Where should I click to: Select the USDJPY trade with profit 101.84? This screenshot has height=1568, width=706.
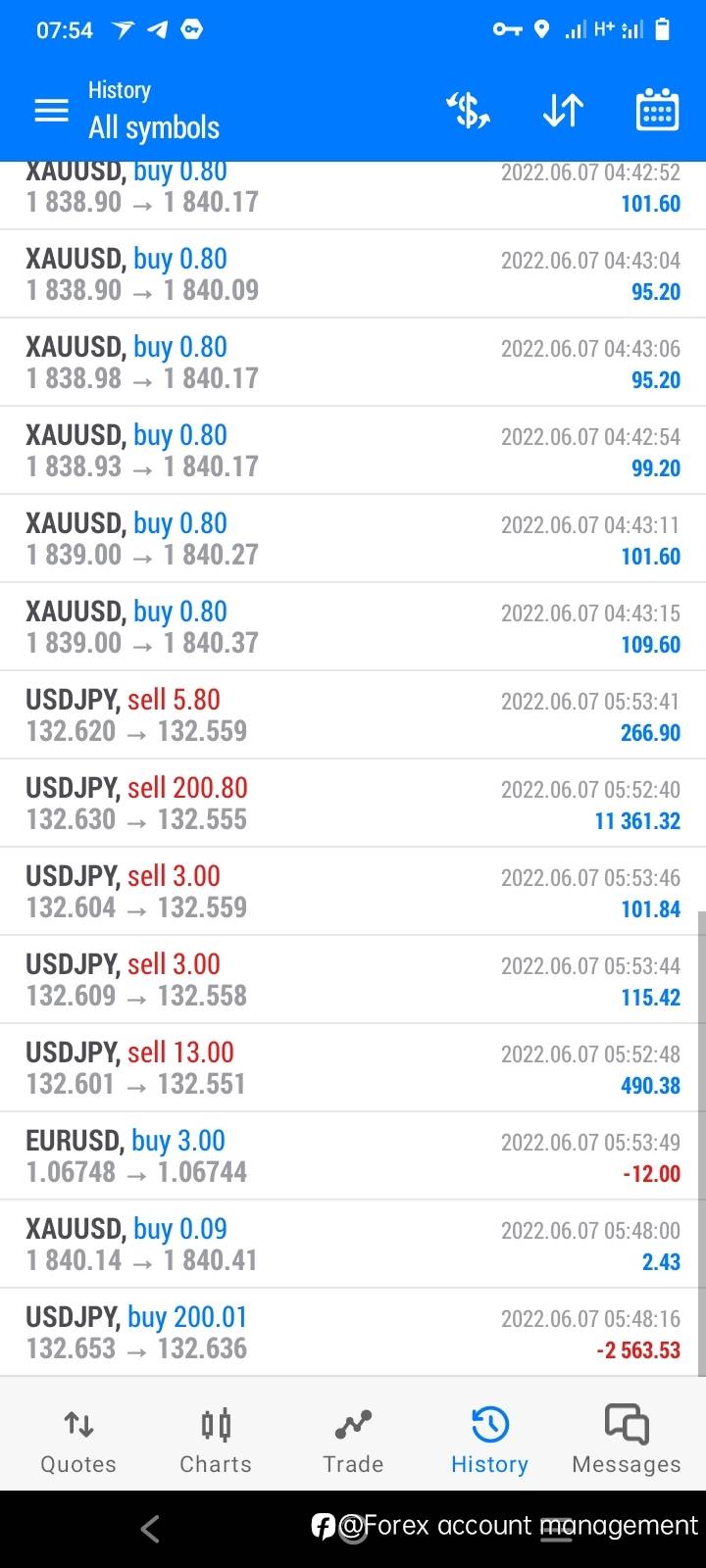click(x=353, y=891)
